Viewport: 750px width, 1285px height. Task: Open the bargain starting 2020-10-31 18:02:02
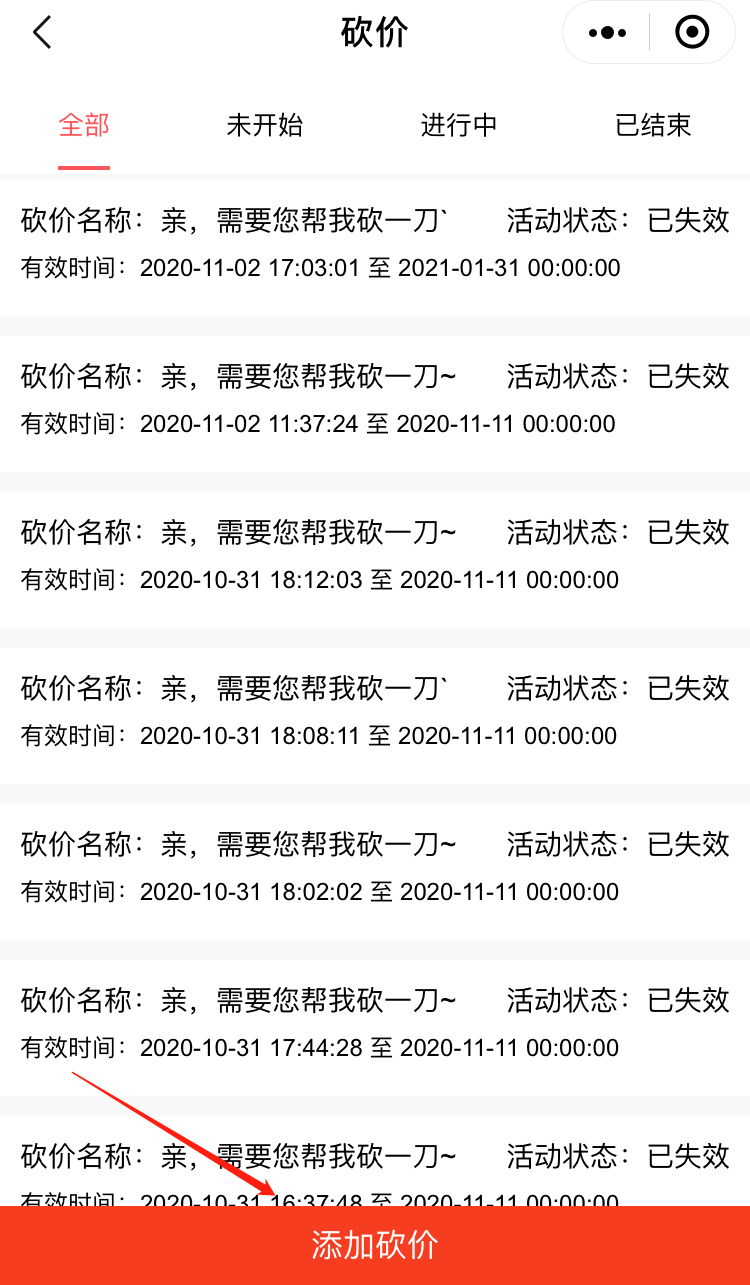tap(375, 871)
